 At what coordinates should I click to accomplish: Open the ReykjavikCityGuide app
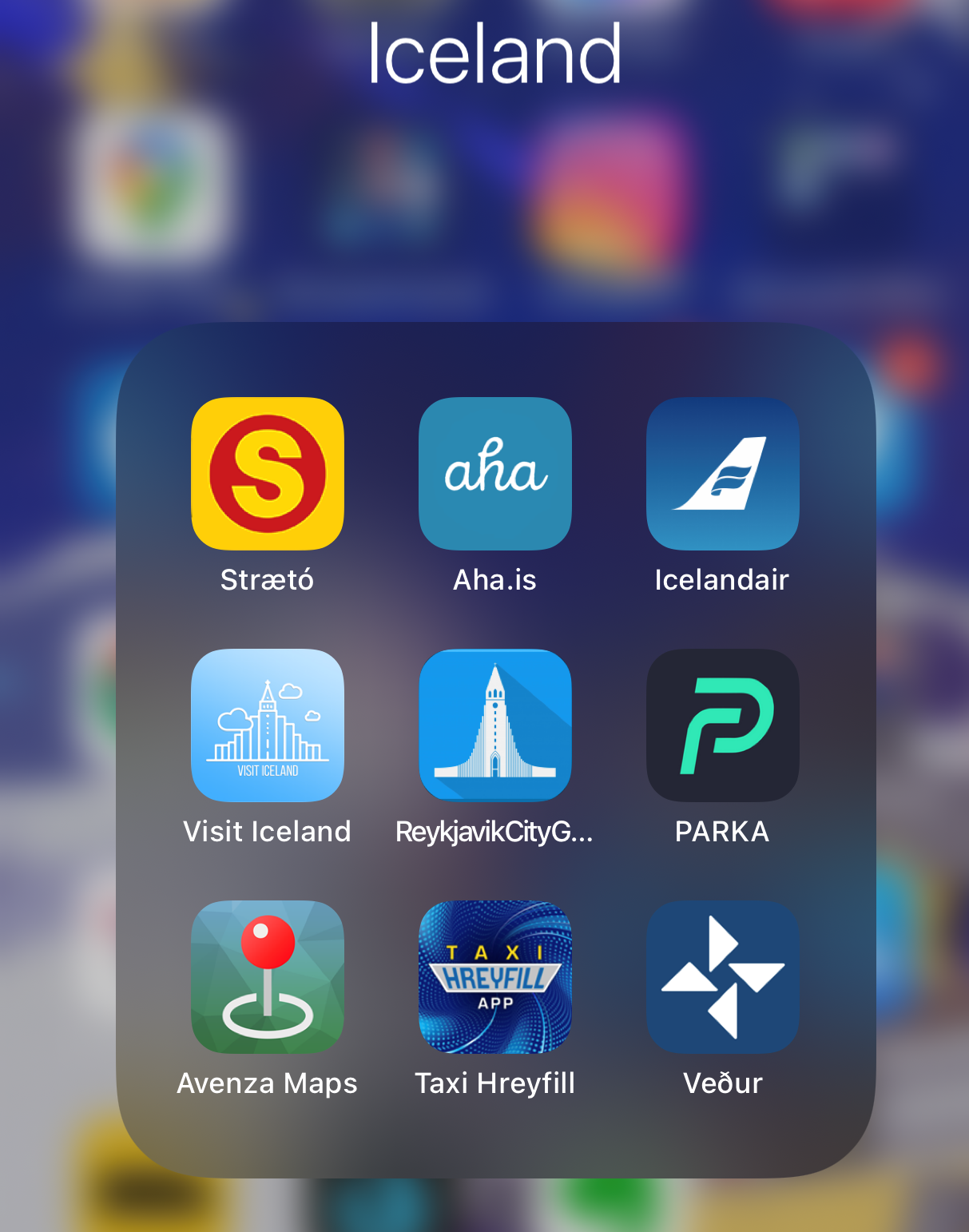point(494,725)
